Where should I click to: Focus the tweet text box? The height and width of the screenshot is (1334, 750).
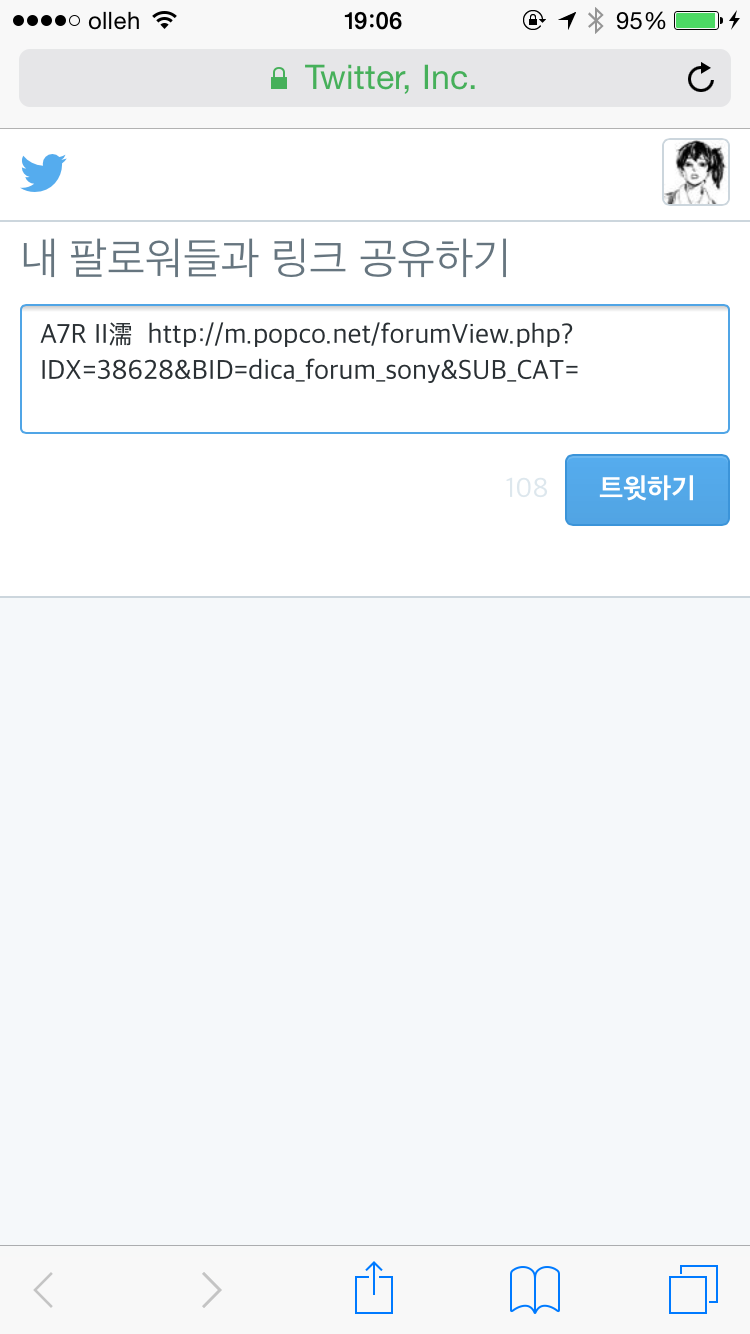pos(375,369)
